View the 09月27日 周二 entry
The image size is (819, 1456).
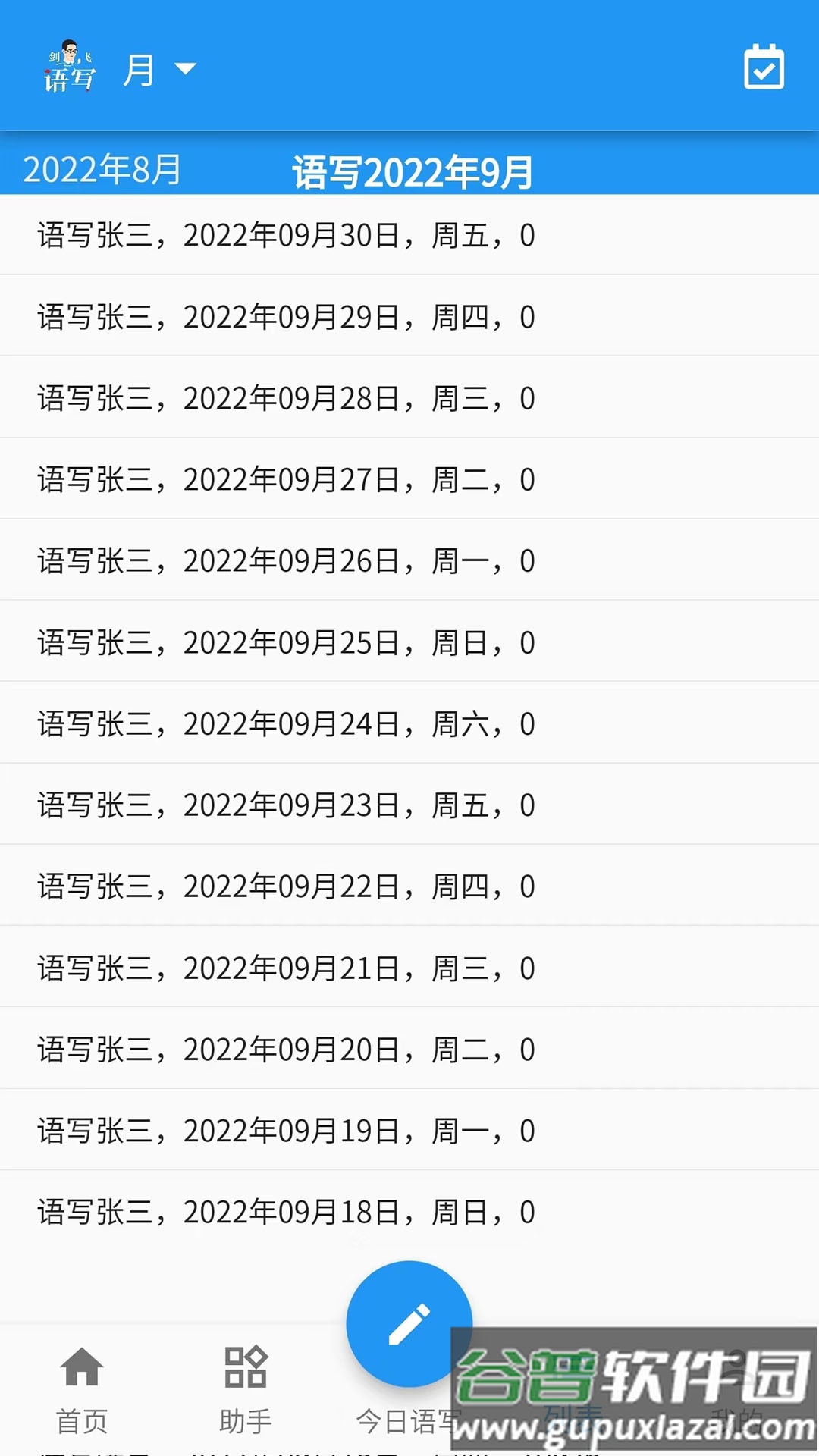coord(284,479)
